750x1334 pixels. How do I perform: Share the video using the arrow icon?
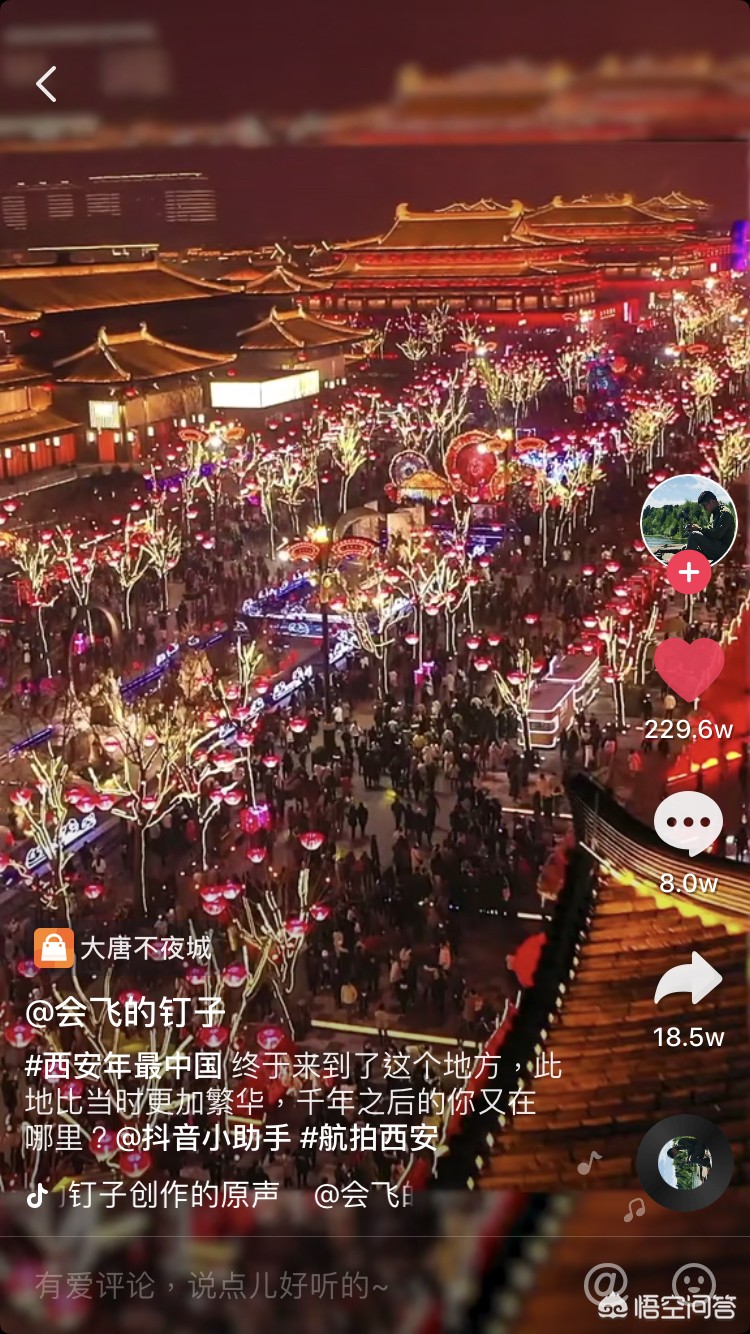point(689,978)
